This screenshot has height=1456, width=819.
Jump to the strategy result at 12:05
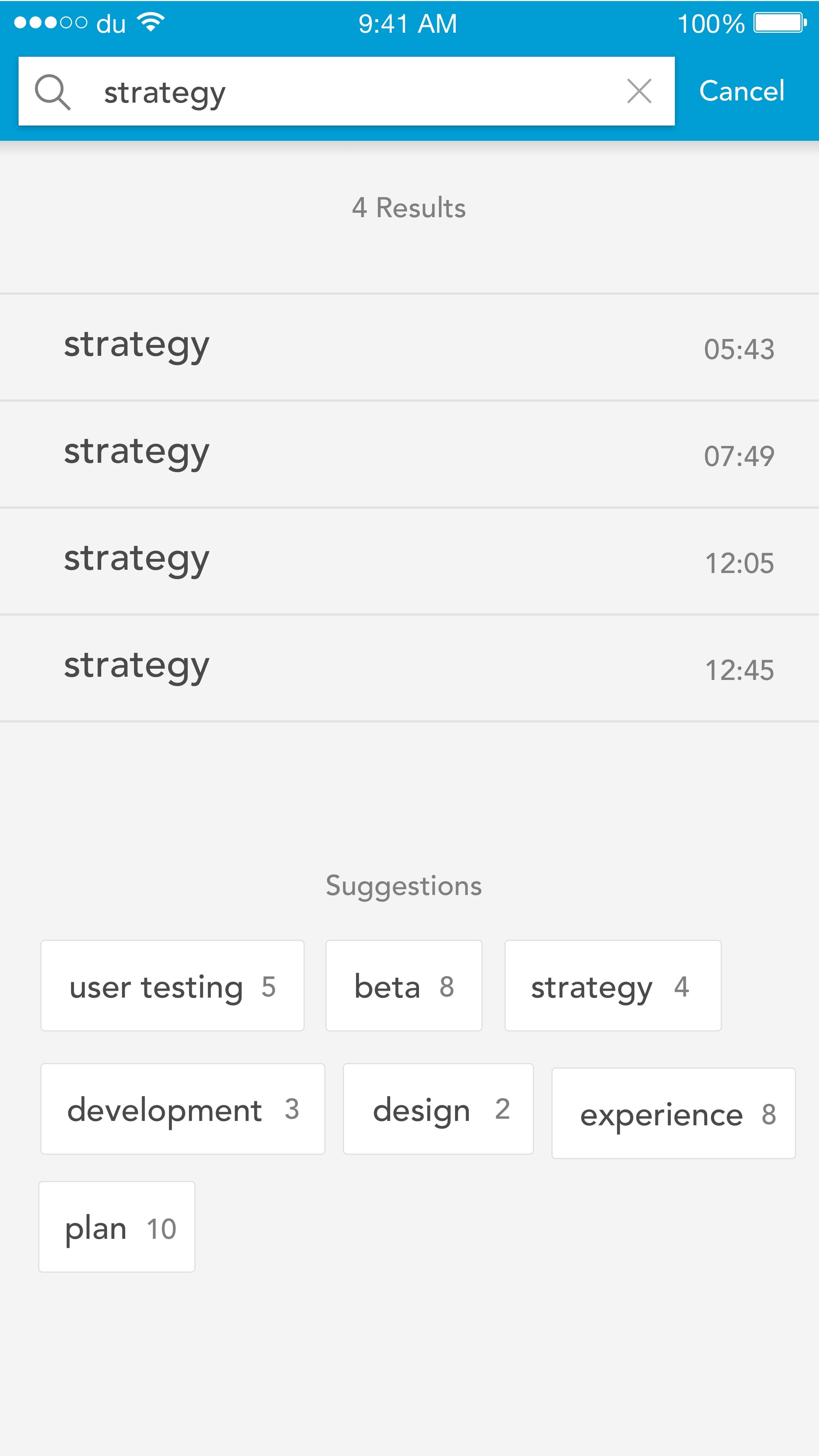[x=409, y=561]
